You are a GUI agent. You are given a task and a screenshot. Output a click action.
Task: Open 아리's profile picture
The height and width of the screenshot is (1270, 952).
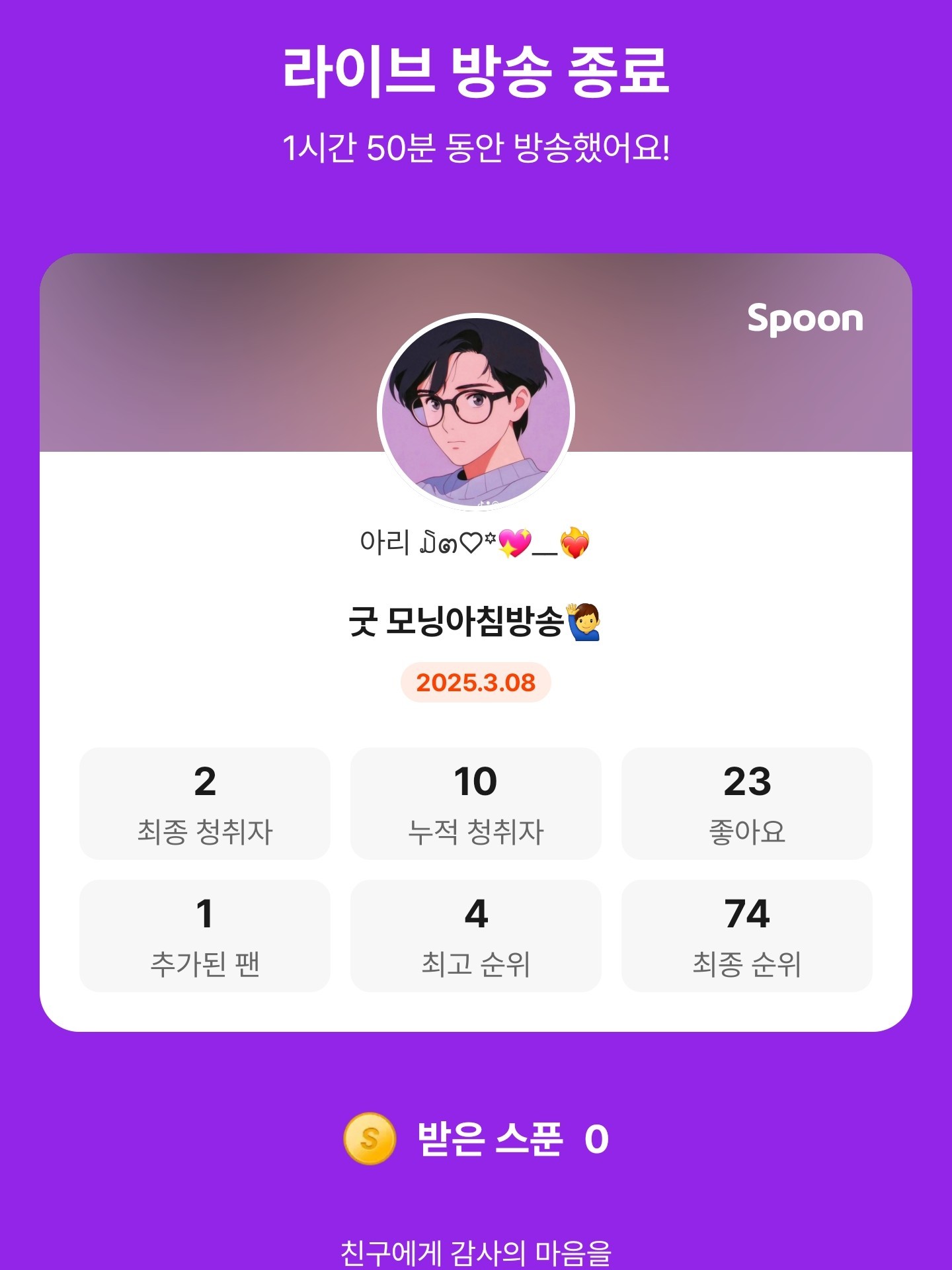tap(475, 411)
